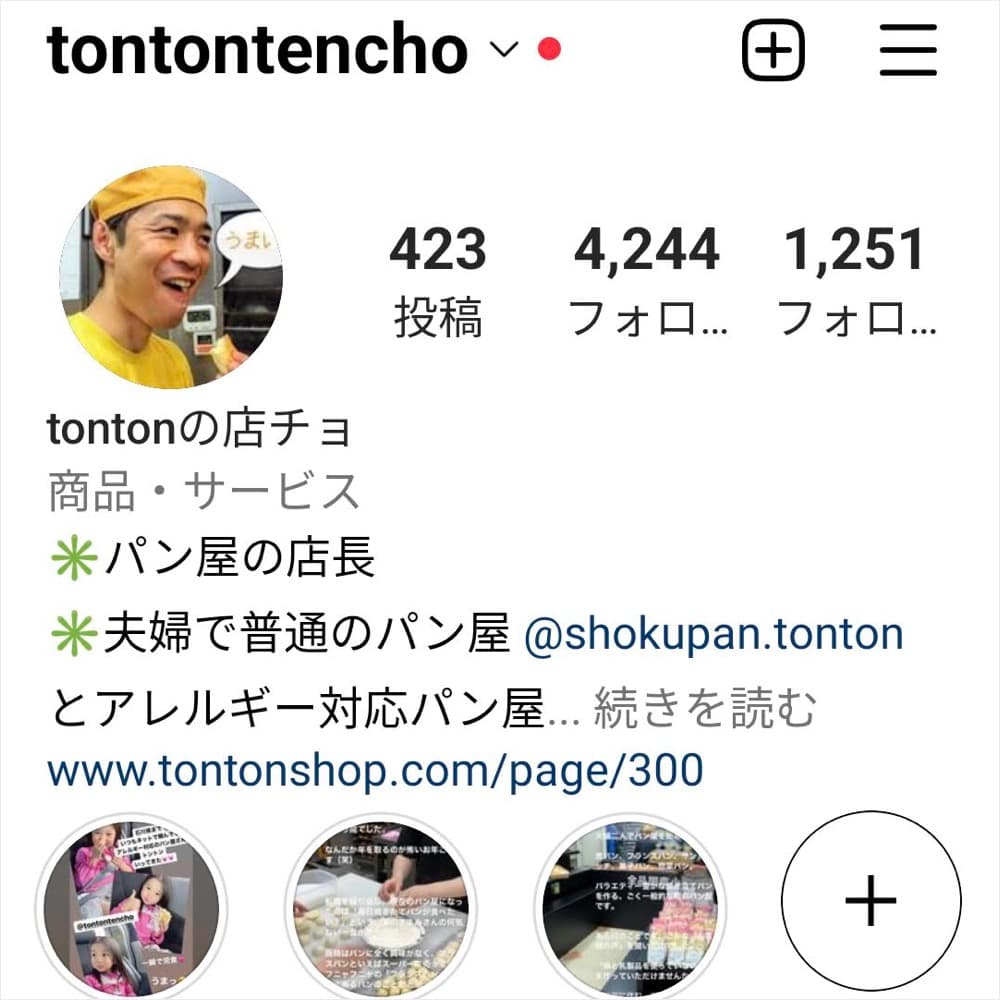Tap the profile picture avatar
Image resolution: width=1000 pixels, height=1000 pixels.
click(171, 277)
